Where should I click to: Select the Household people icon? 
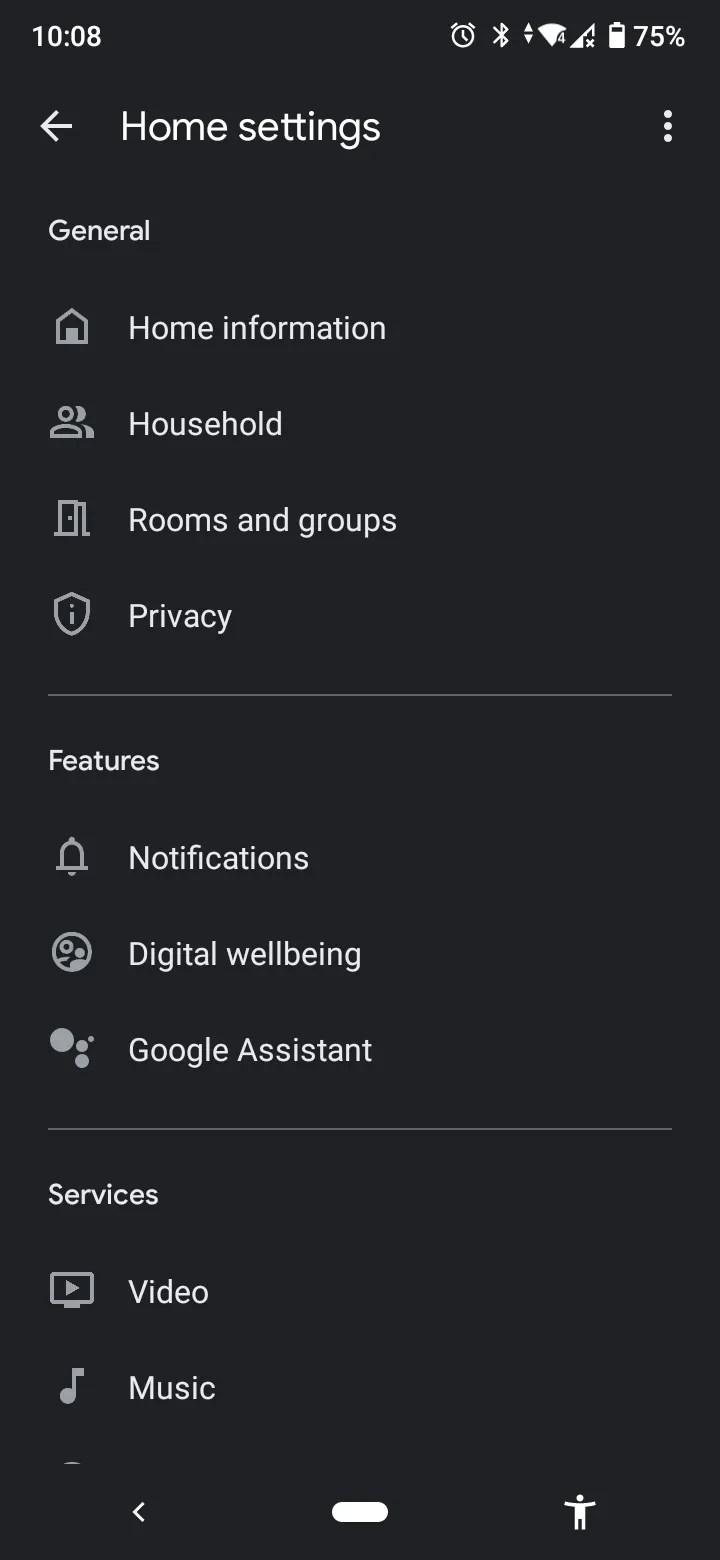tap(71, 422)
